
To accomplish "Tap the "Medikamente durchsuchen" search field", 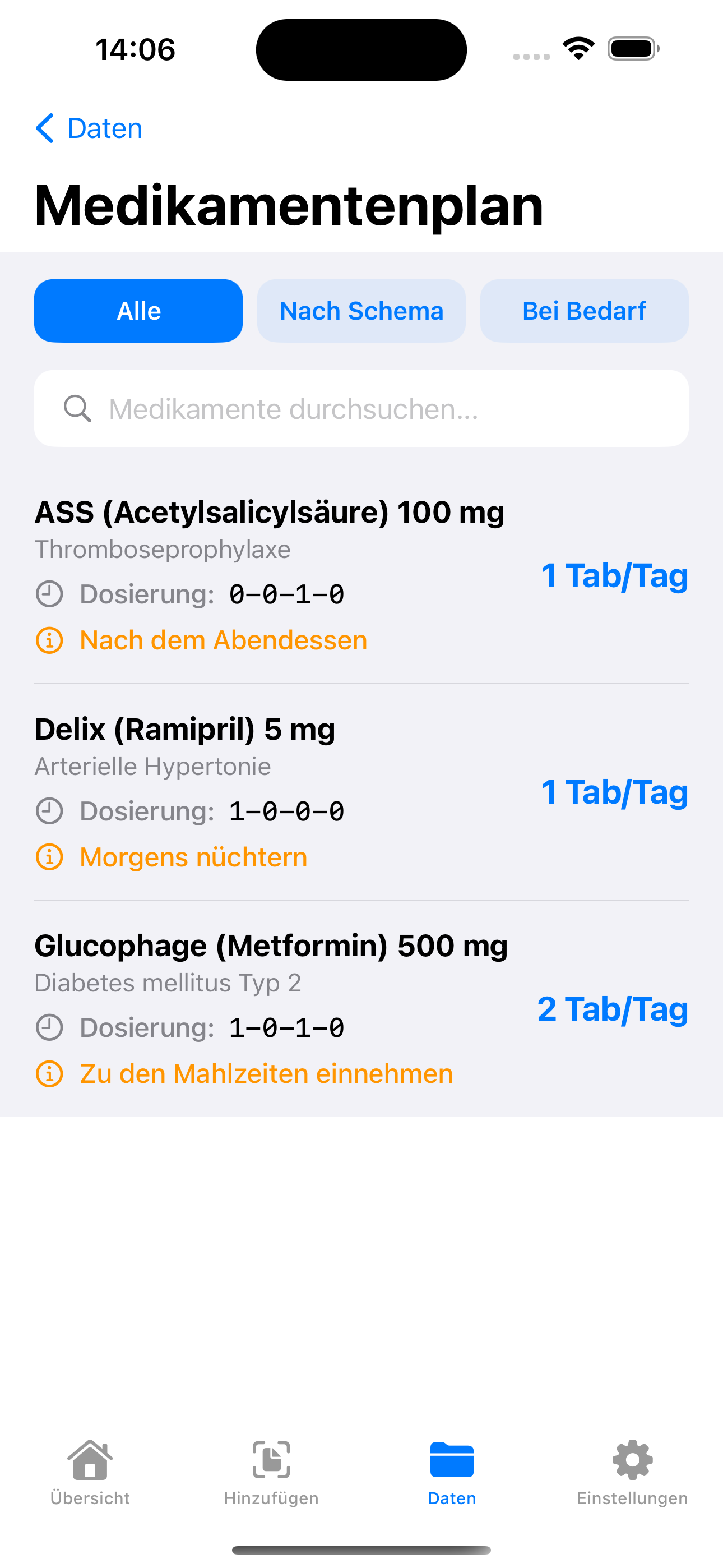I will (x=361, y=408).
